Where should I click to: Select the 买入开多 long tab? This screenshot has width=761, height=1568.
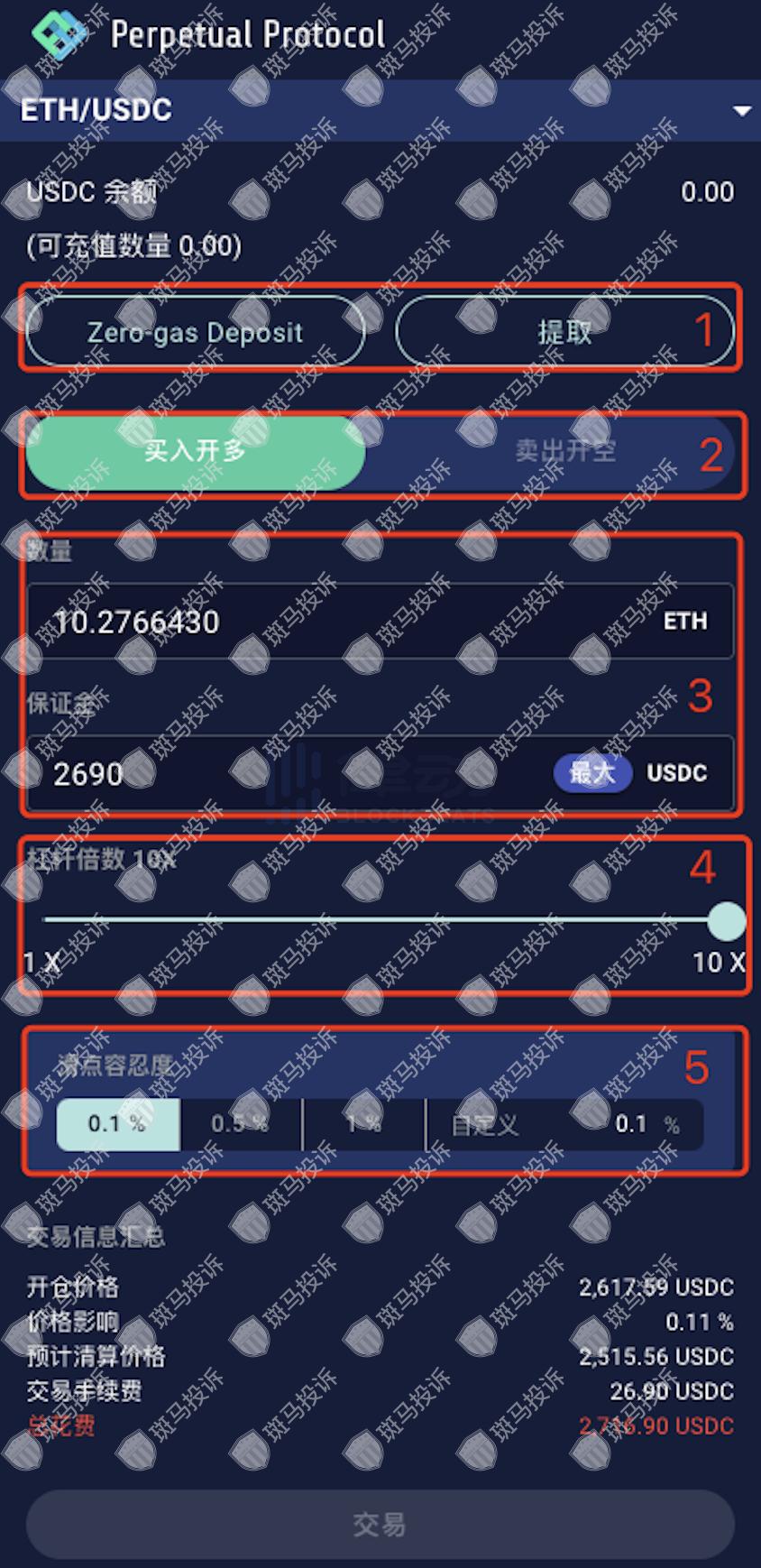pos(196,451)
